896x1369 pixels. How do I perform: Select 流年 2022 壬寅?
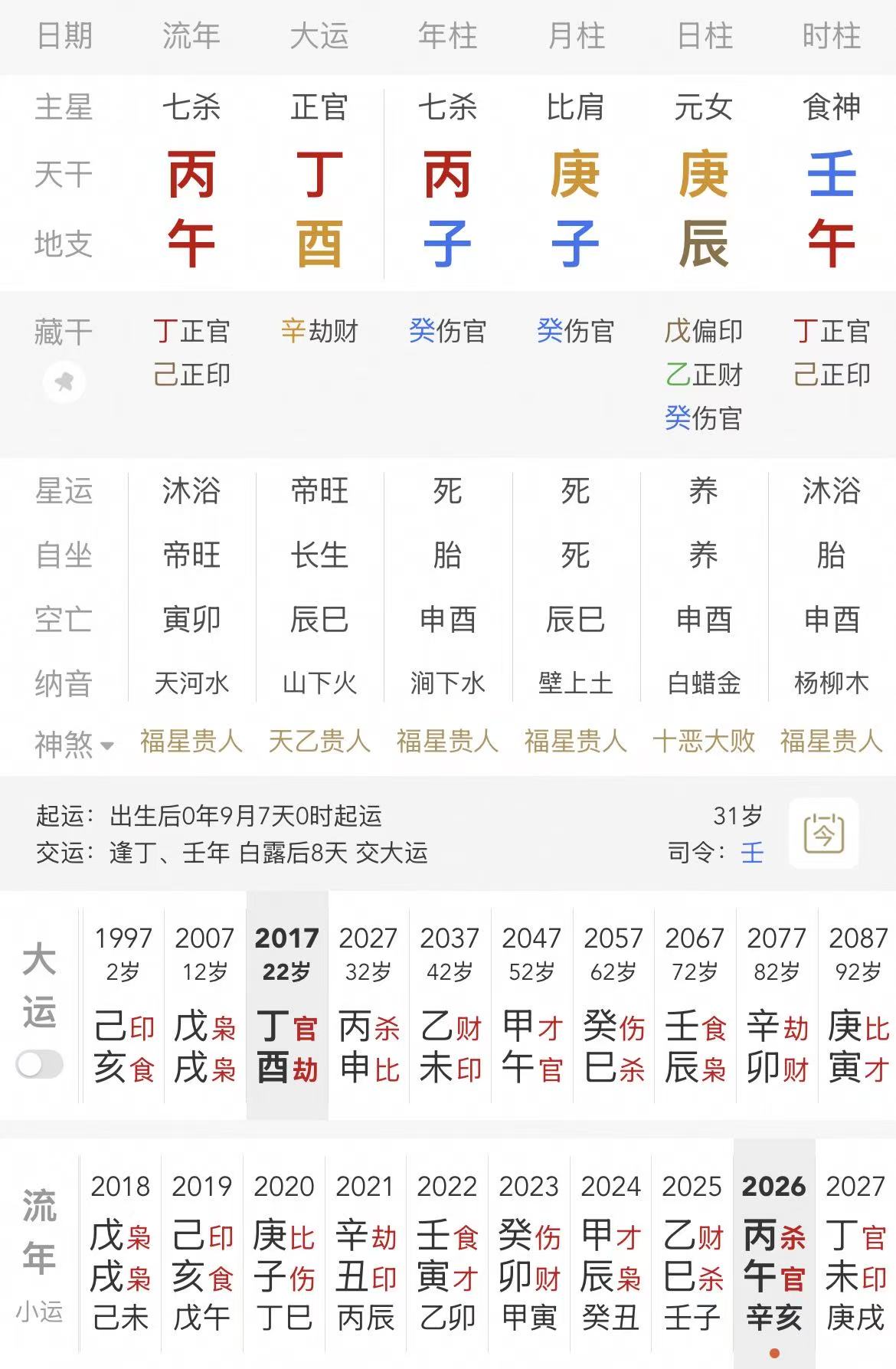point(447,1252)
